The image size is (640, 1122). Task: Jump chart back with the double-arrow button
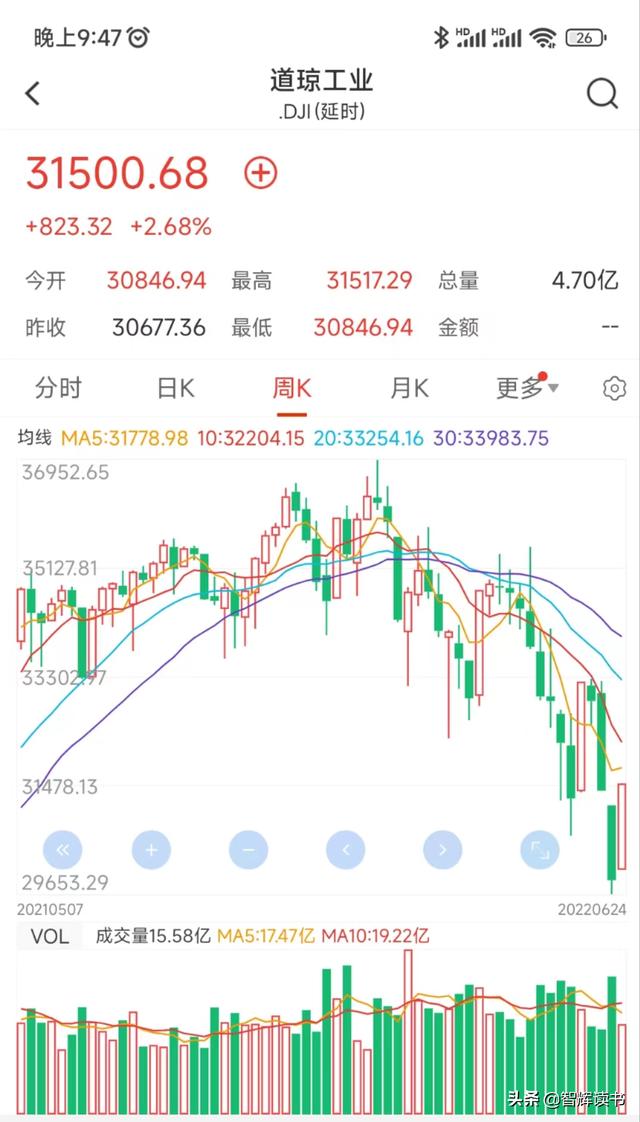63,850
